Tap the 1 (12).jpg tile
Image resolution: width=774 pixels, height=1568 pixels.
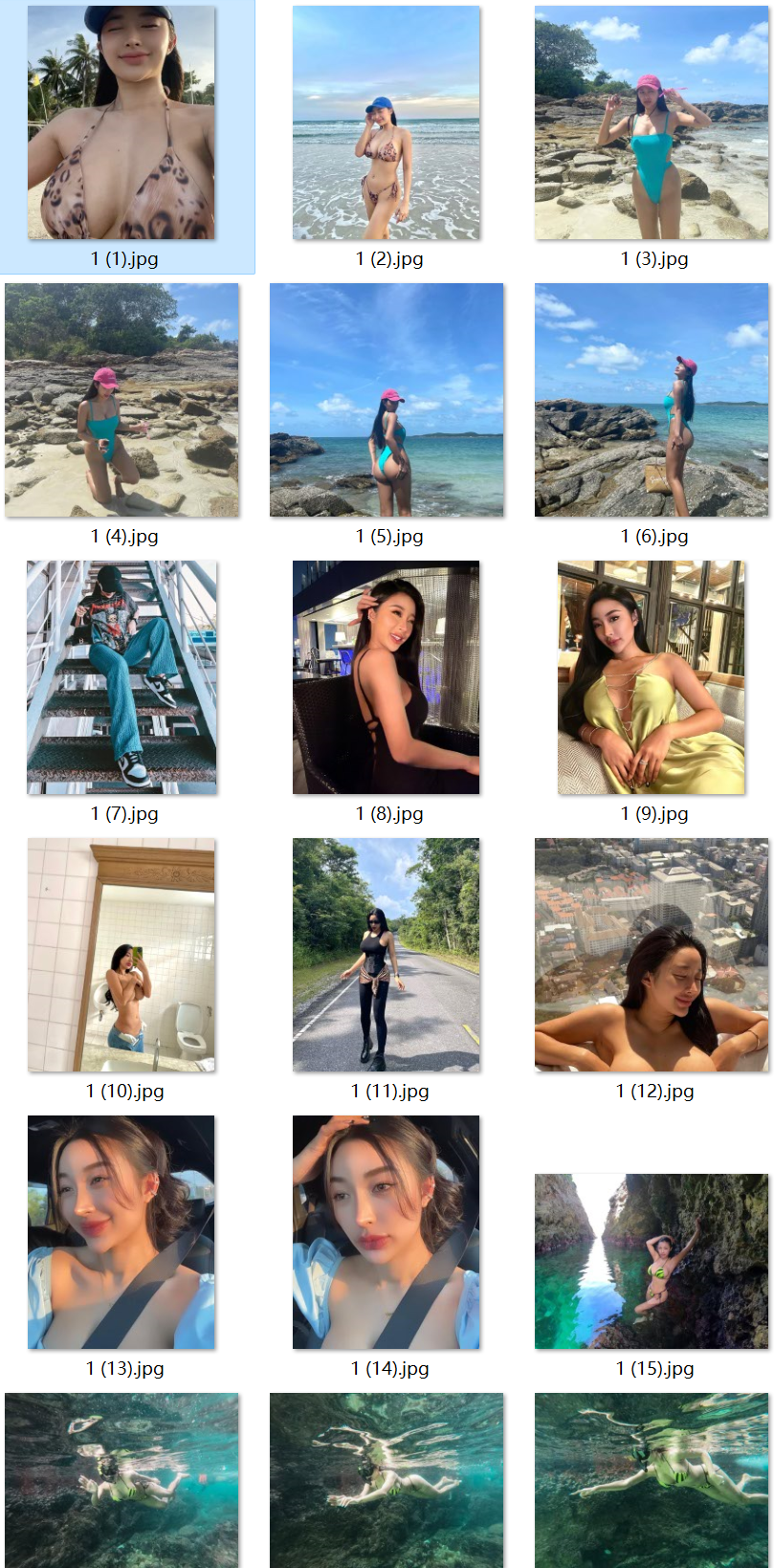(652, 955)
